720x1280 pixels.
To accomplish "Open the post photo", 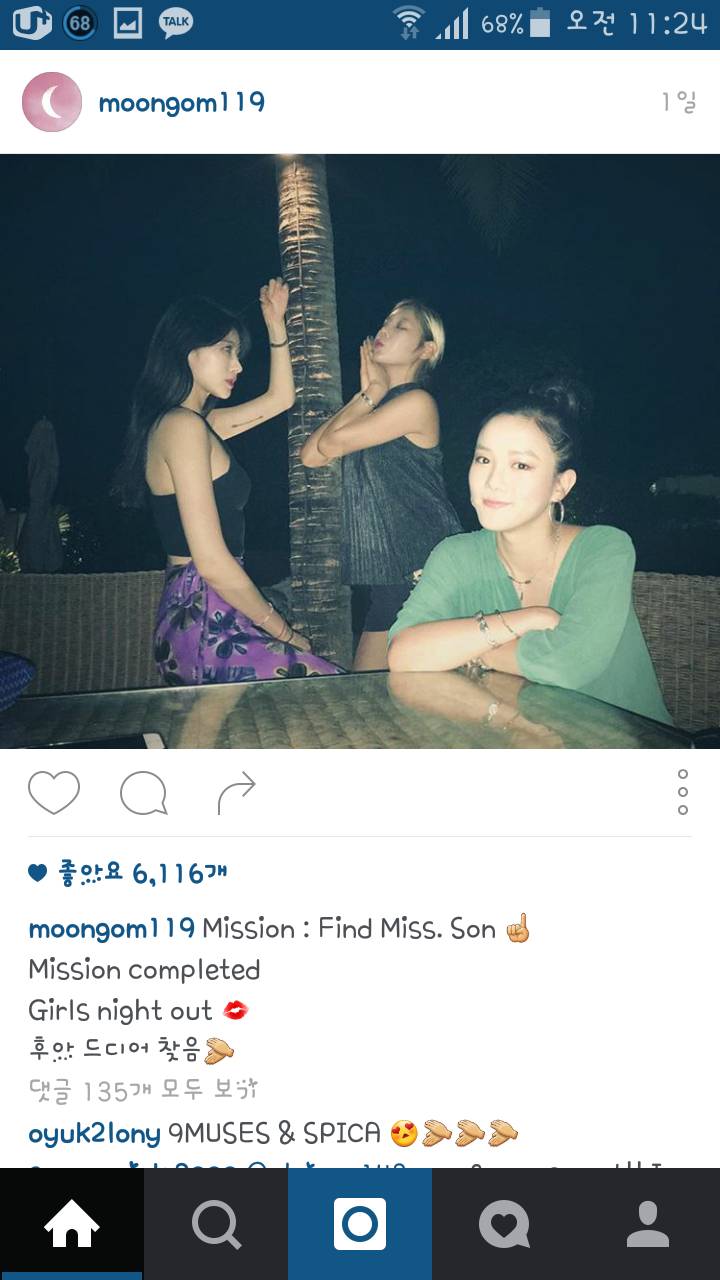I will point(360,450).
